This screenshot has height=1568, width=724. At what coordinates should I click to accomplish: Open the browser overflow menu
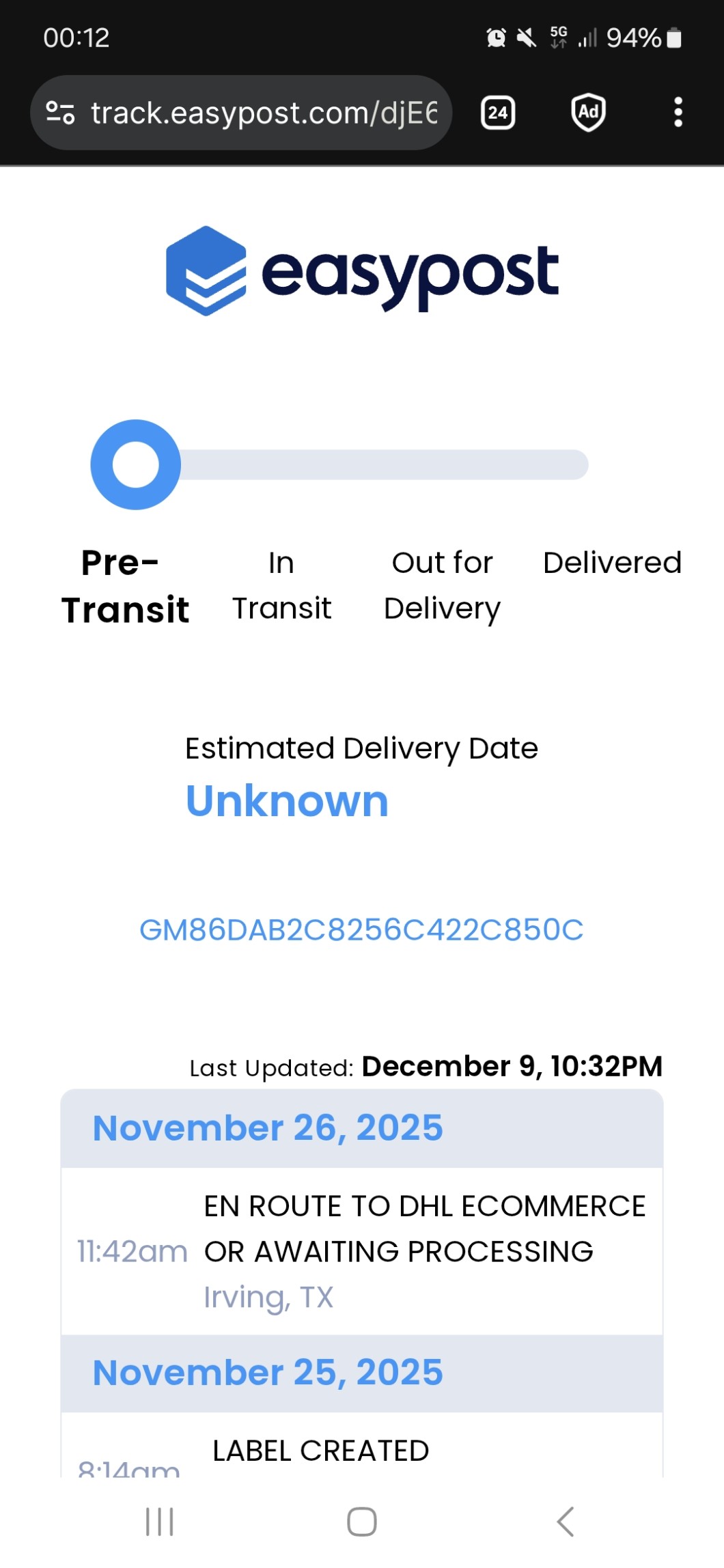[678, 113]
